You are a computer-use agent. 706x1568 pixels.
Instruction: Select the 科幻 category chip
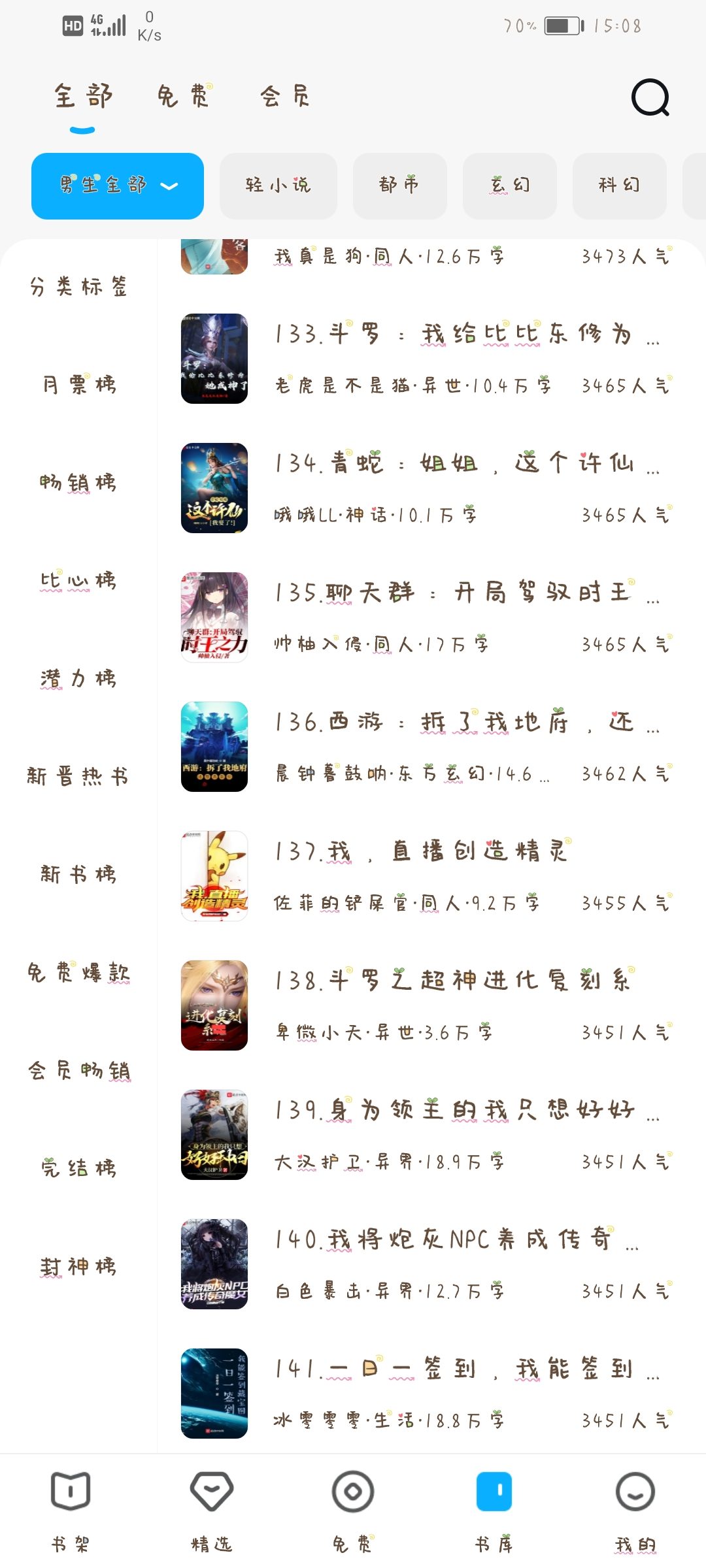(x=619, y=186)
